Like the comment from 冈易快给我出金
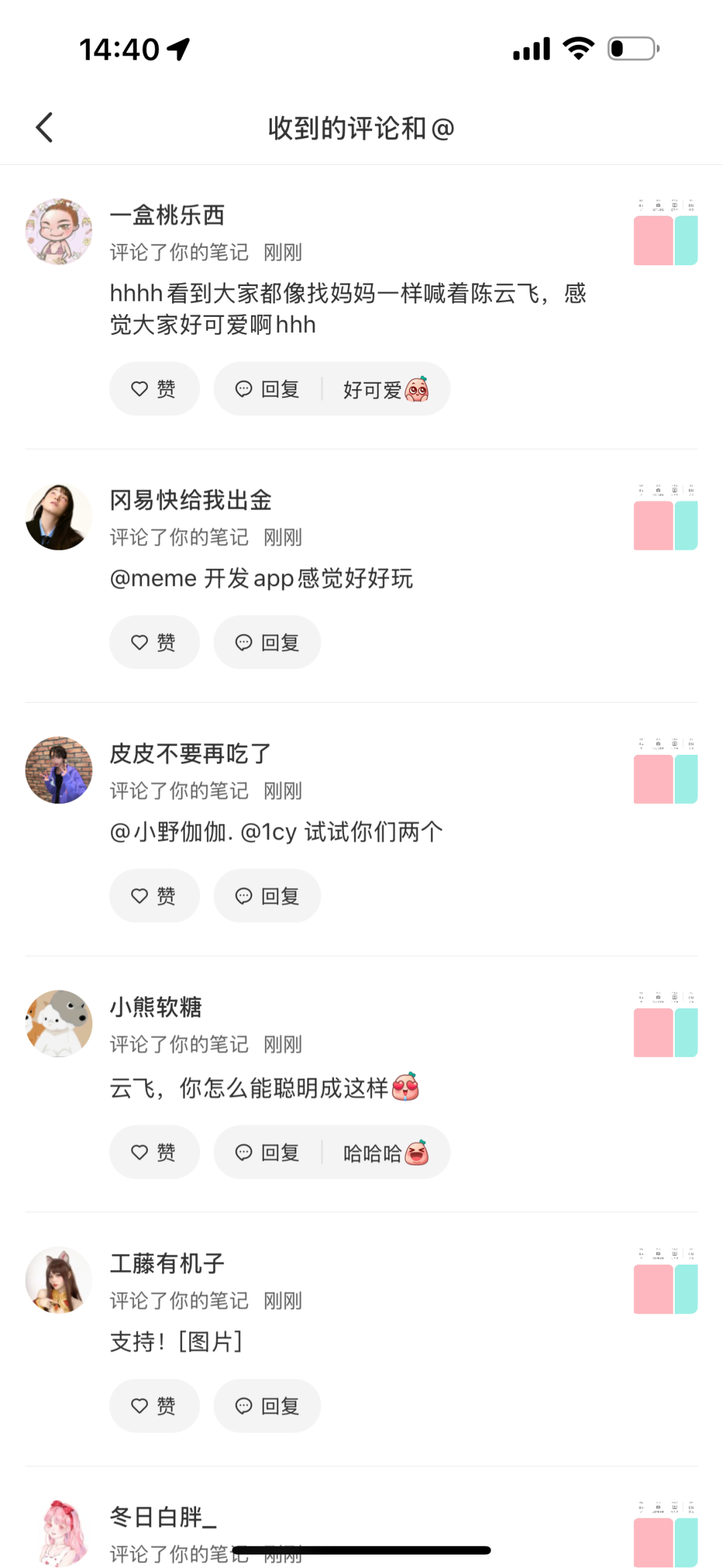Viewport: 723px width, 1568px height. click(154, 642)
